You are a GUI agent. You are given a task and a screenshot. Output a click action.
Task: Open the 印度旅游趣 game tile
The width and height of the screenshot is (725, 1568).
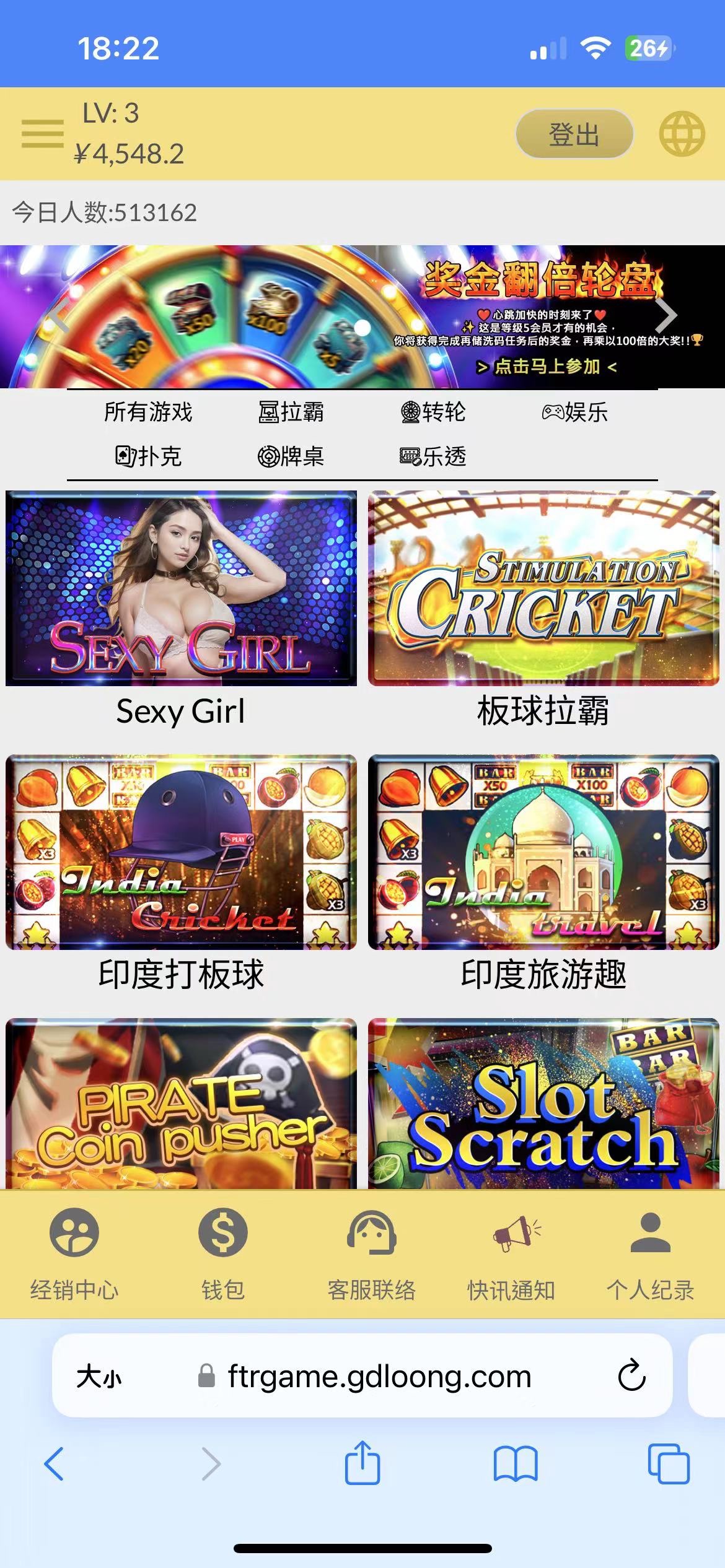[543, 852]
